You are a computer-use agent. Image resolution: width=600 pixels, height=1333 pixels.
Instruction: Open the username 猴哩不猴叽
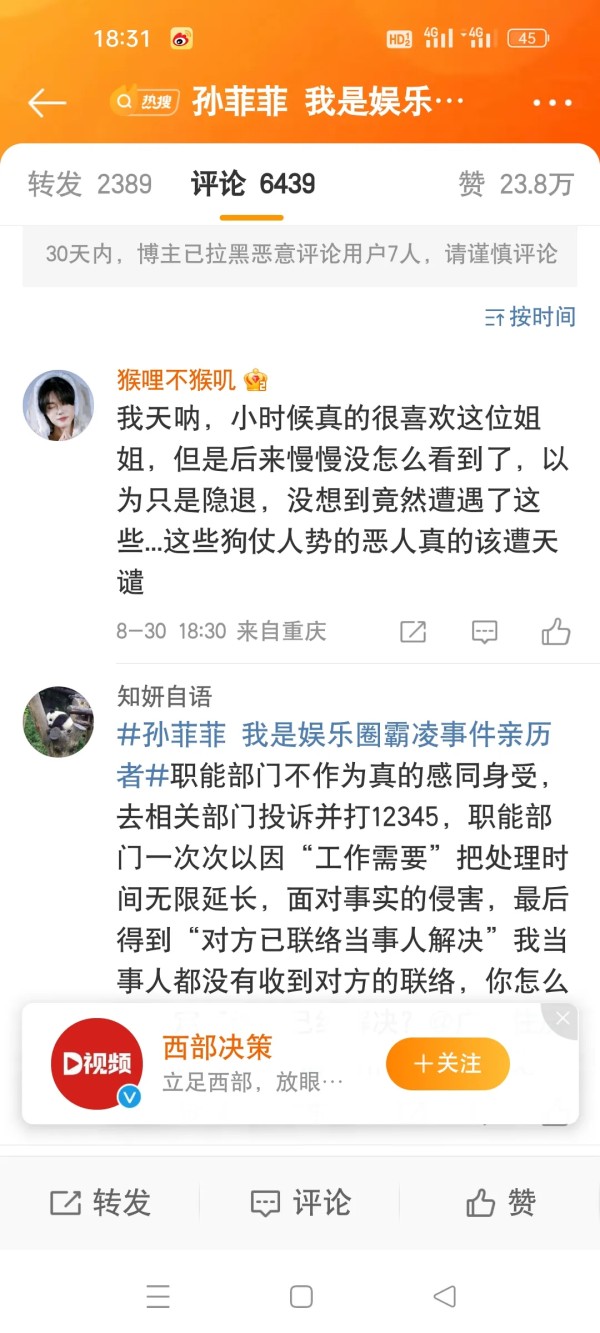pos(177,379)
